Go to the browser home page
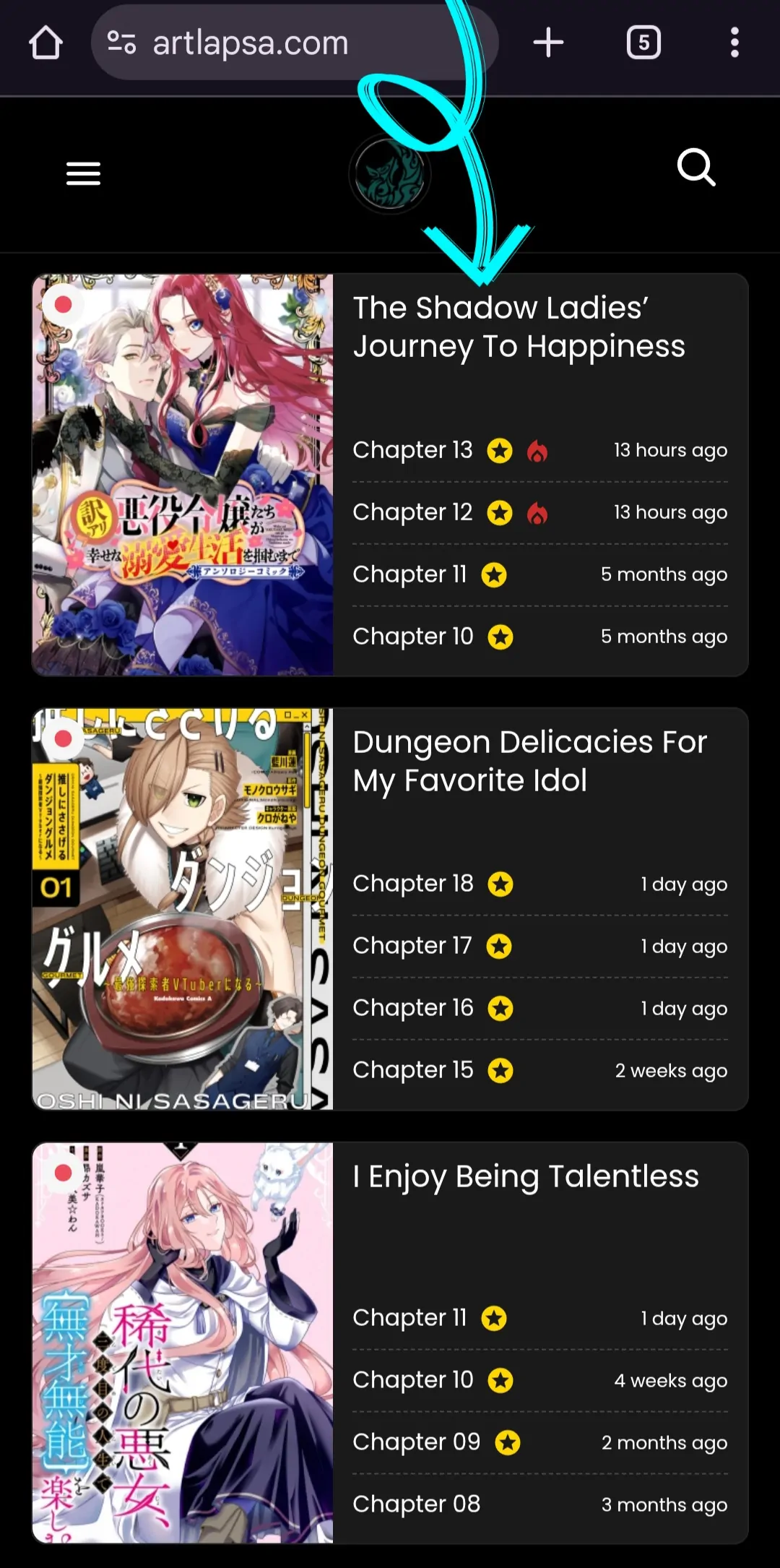The height and width of the screenshot is (1568, 780). pos(45,43)
